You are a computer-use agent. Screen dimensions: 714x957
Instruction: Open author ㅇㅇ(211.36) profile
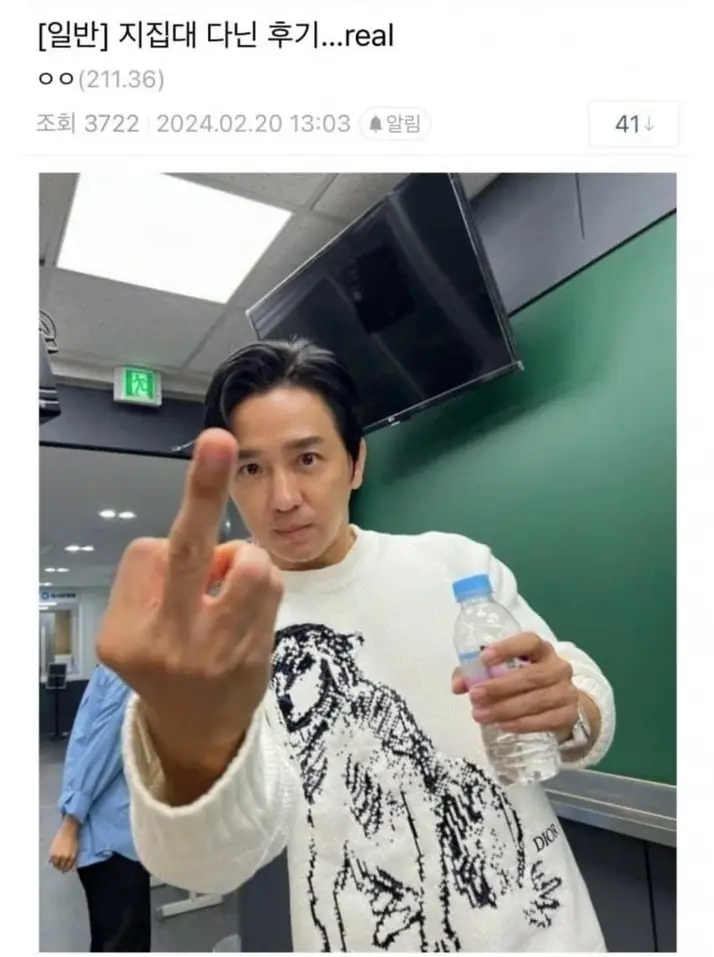click(100, 79)
